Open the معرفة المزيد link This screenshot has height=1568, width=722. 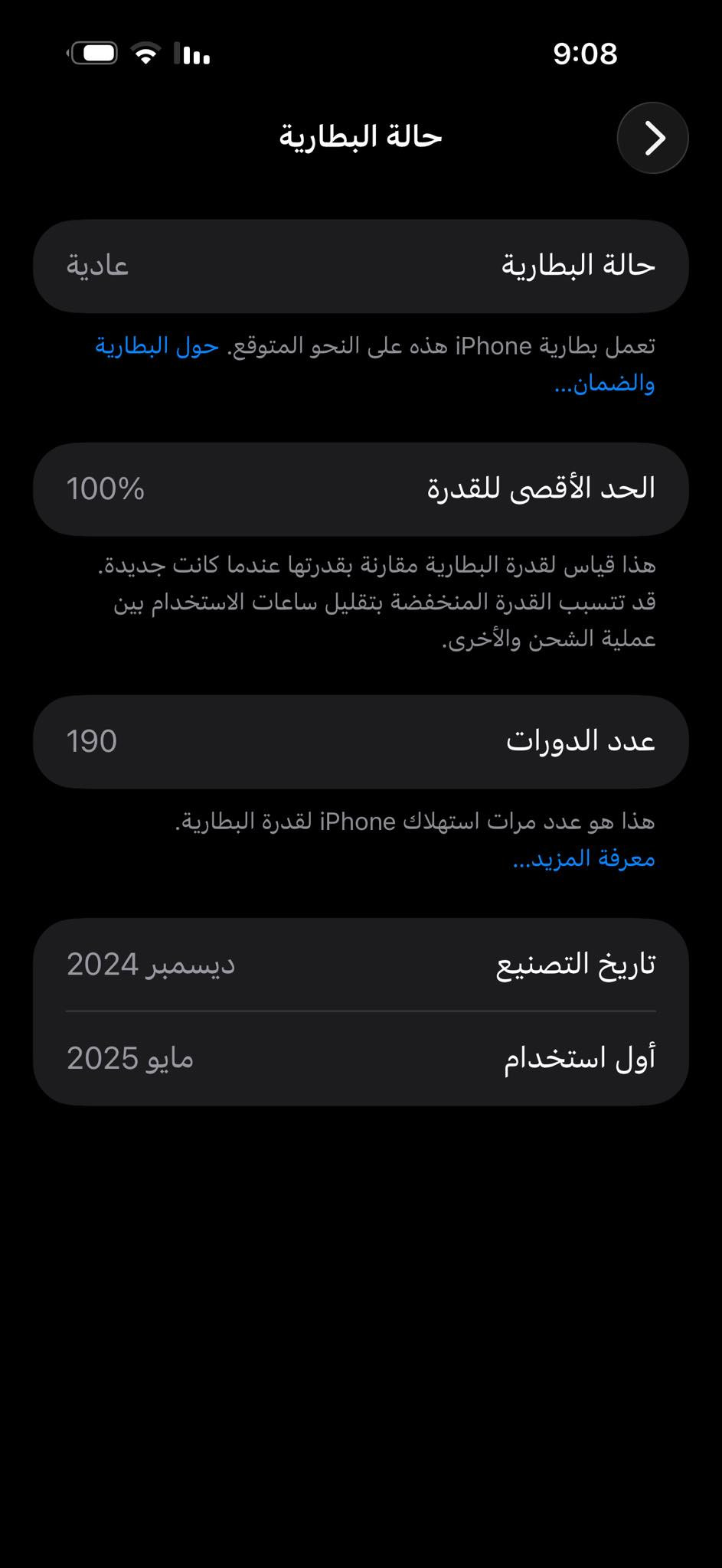tap(583, 858)
